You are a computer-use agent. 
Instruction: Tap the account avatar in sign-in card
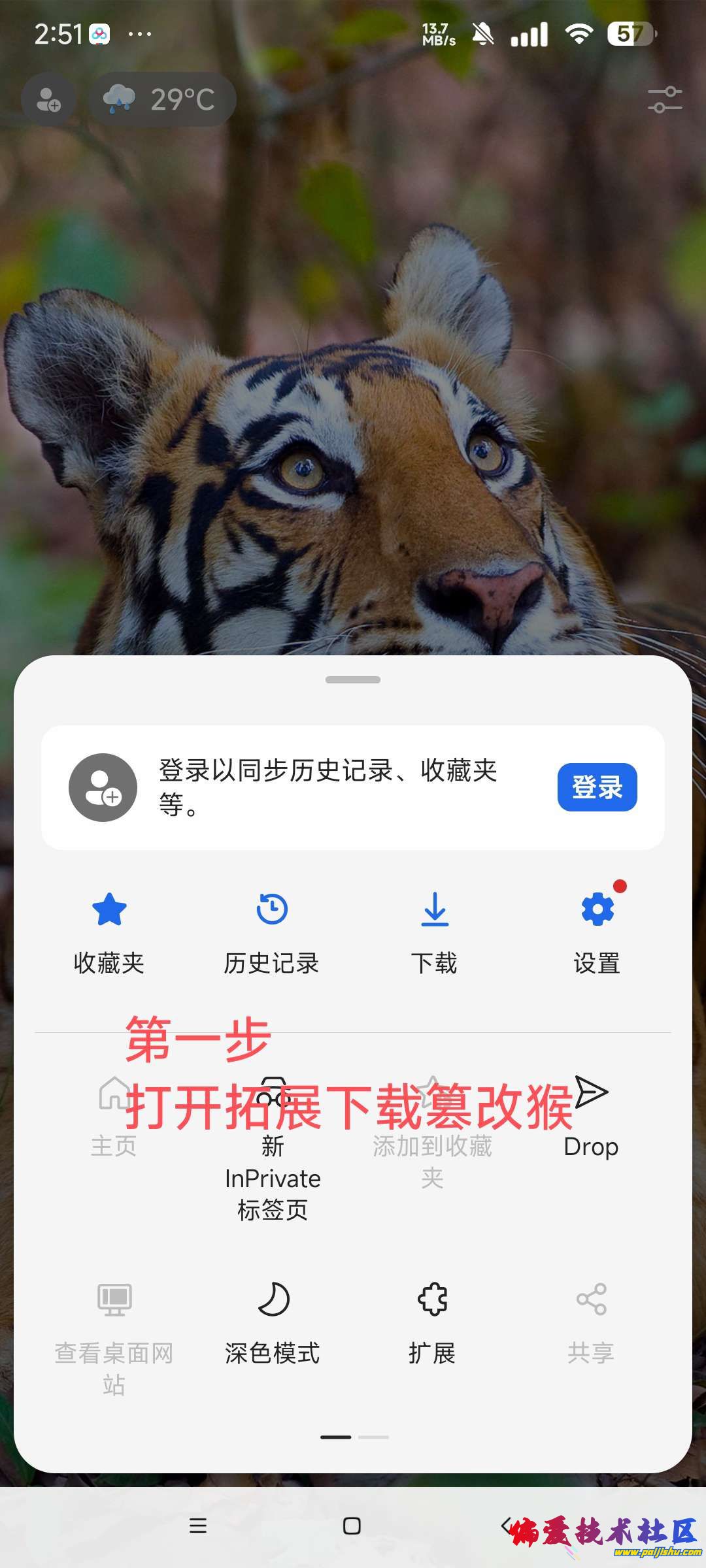pos(103,787)
